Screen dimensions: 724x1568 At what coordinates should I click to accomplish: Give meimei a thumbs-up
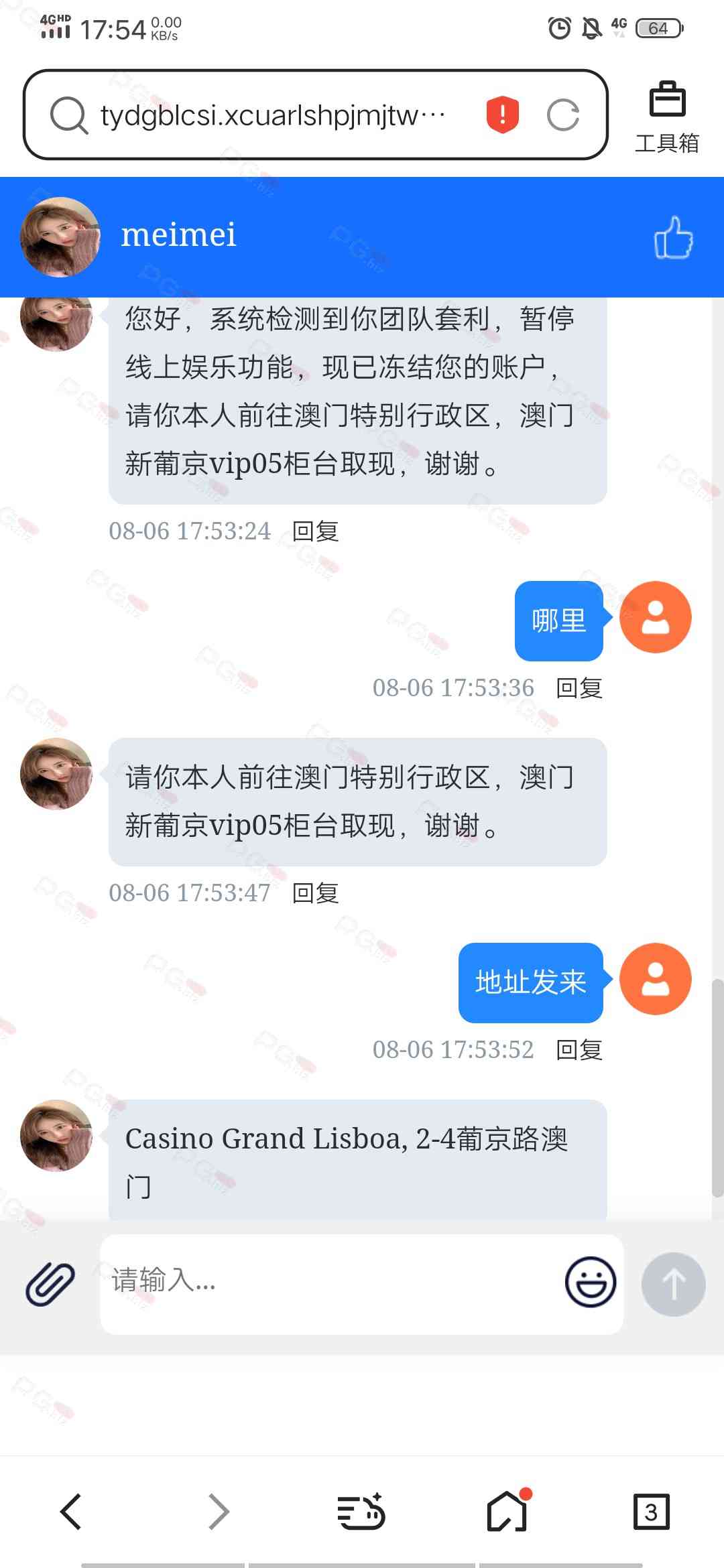pos(673,237)
